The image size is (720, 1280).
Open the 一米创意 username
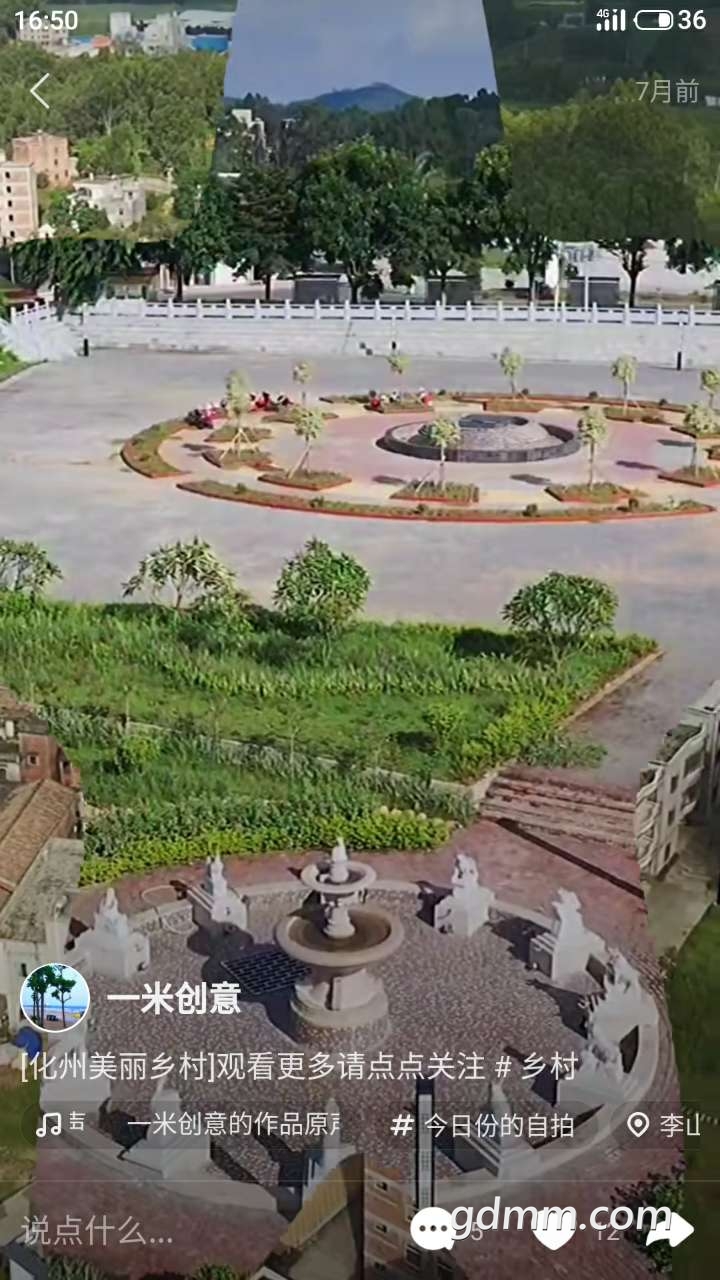click(174, 998)
